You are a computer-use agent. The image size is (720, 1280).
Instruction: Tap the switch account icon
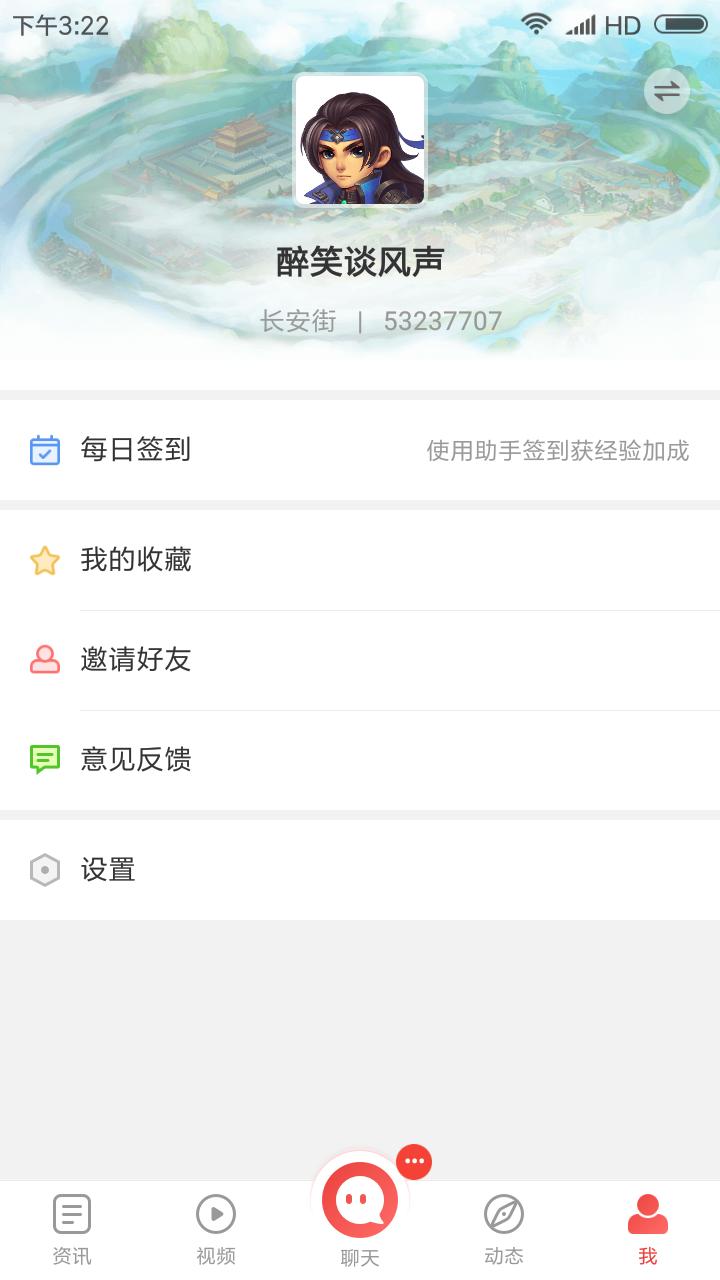(x=667, y=92)
